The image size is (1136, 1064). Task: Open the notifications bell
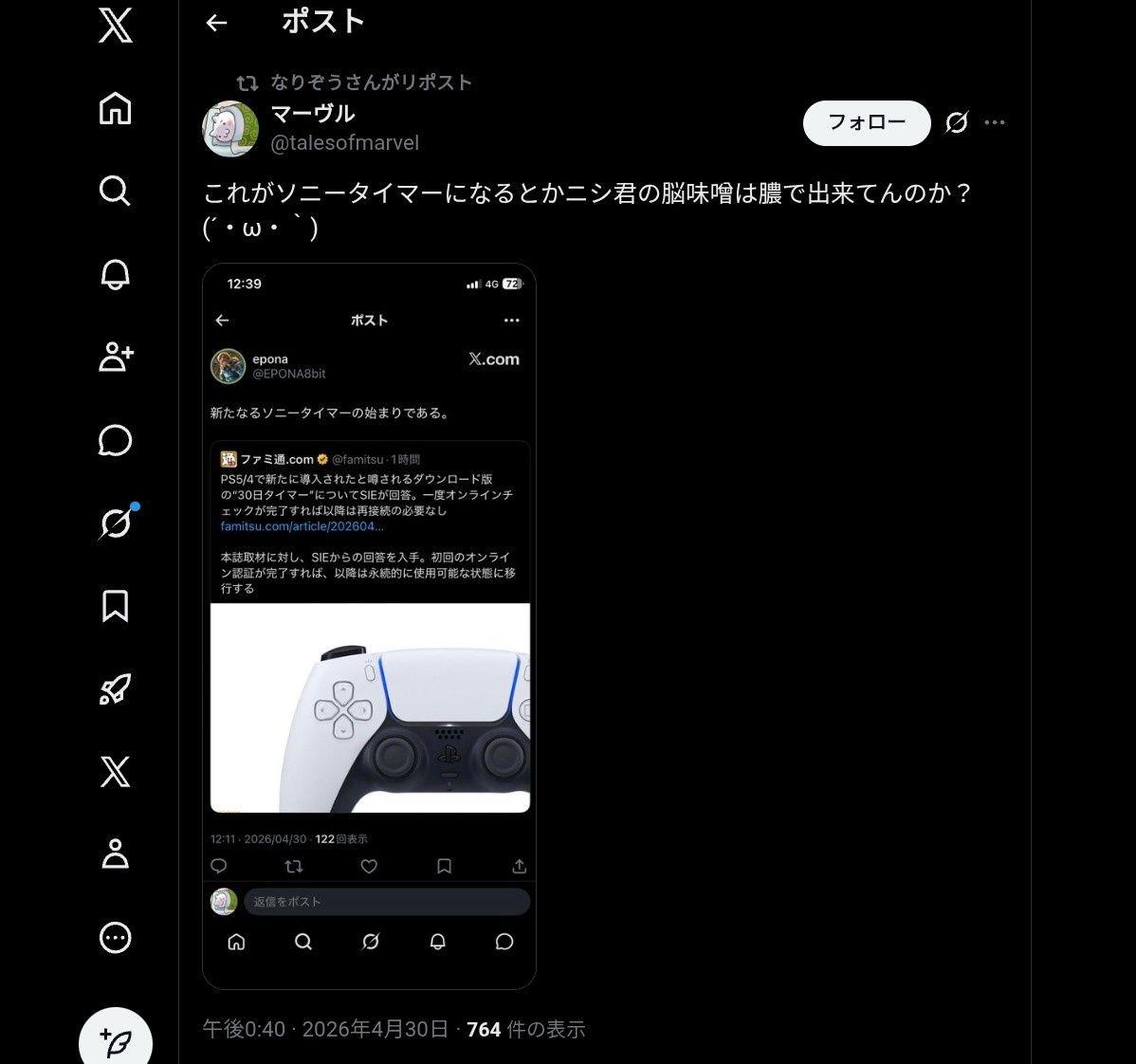[x=116, y=274]
